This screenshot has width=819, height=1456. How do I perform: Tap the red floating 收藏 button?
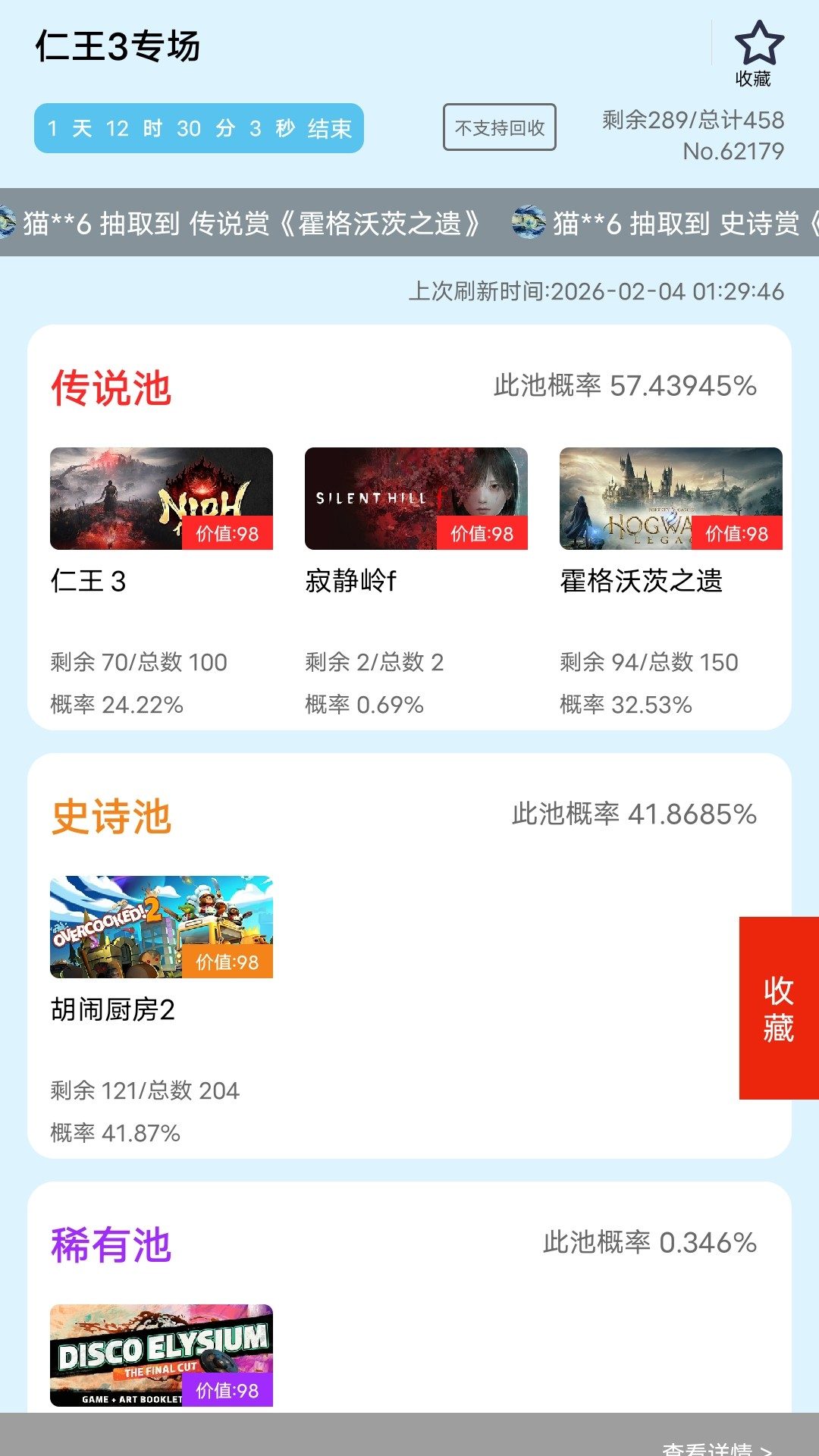tap(779, 1008)
